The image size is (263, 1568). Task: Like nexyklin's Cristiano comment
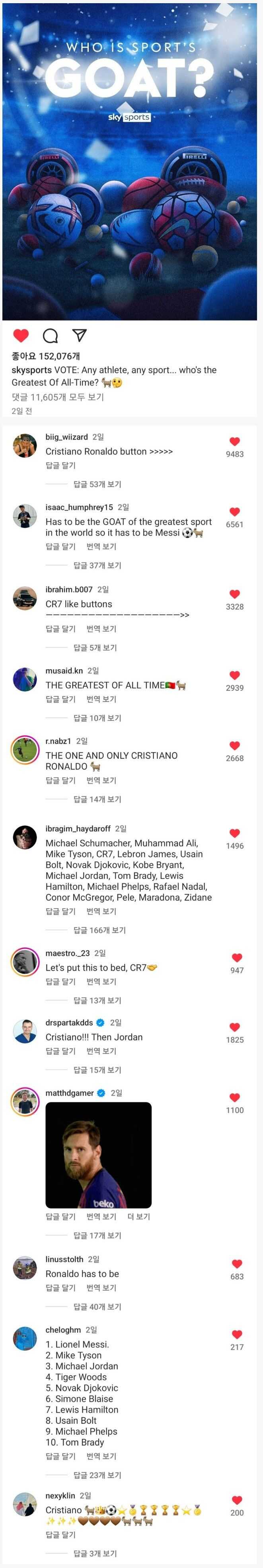pos(237,1500)
